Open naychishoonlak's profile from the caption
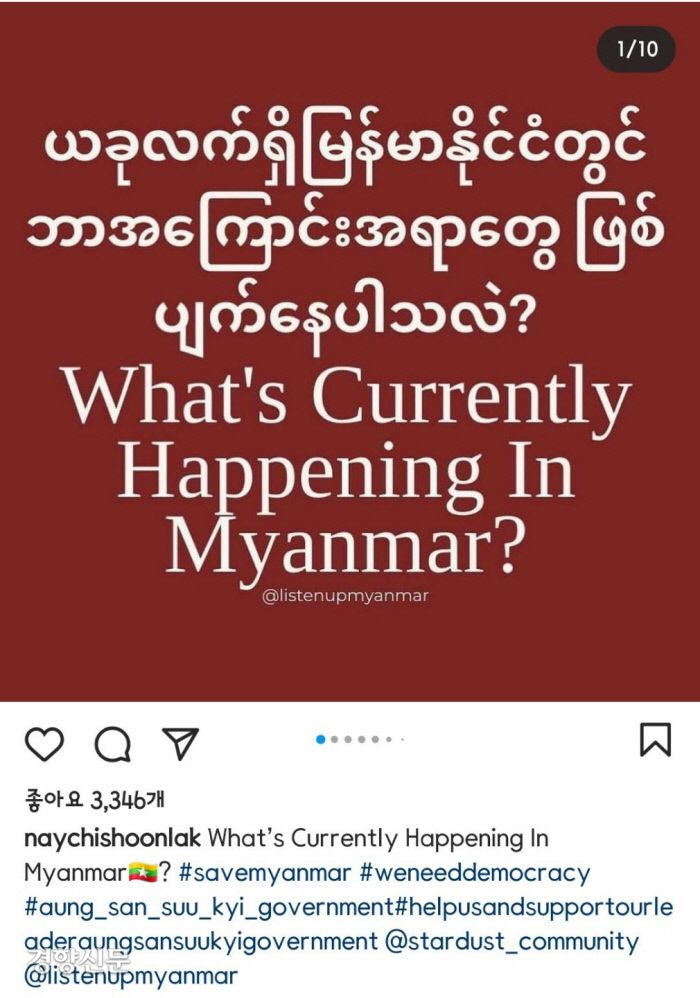Screen dimensions: 700x998 [112, 838]
